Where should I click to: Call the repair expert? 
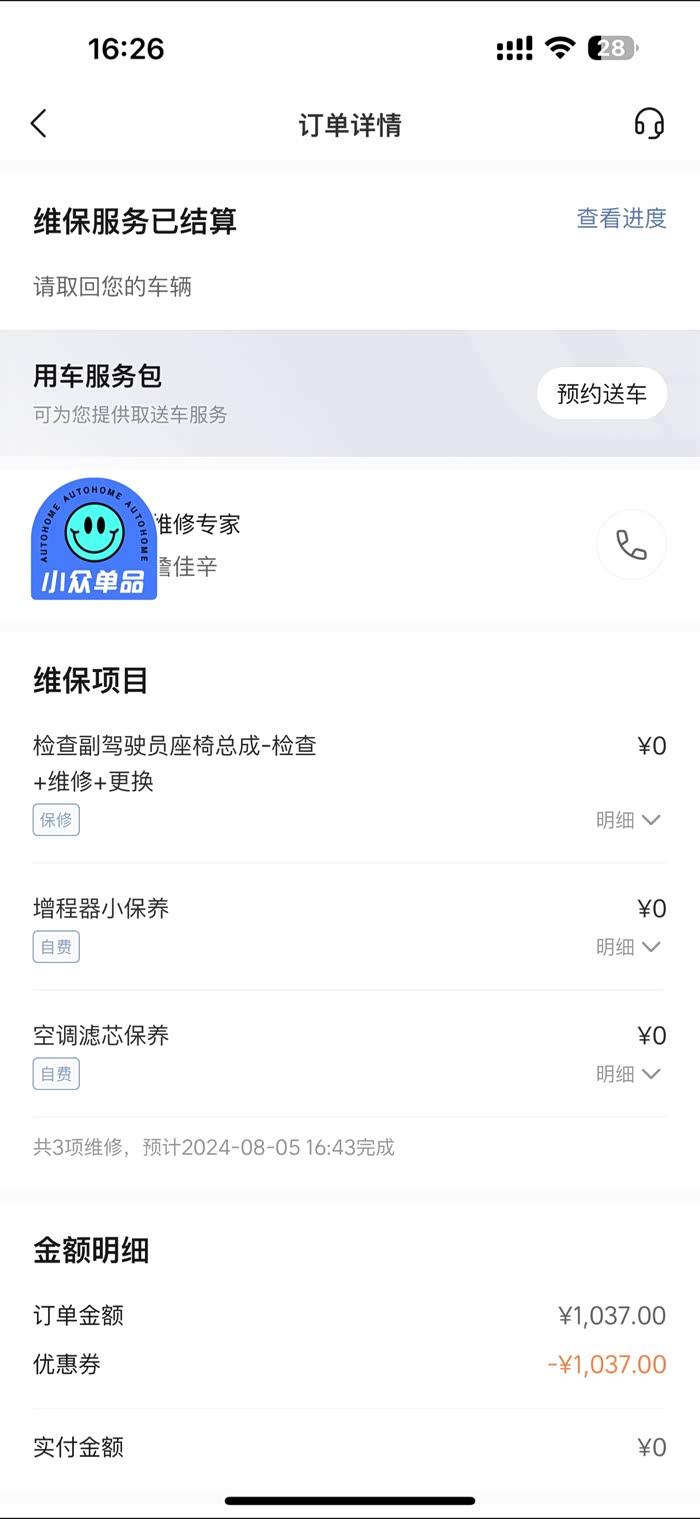631,545
